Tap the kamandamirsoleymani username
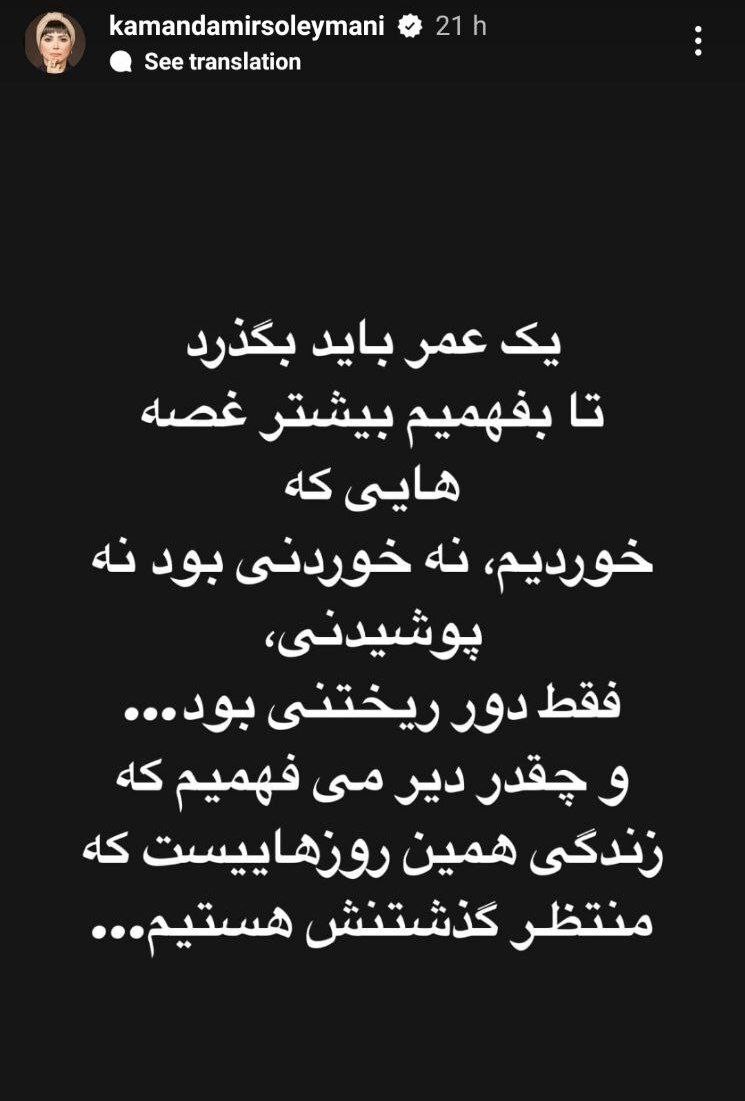 246,27
